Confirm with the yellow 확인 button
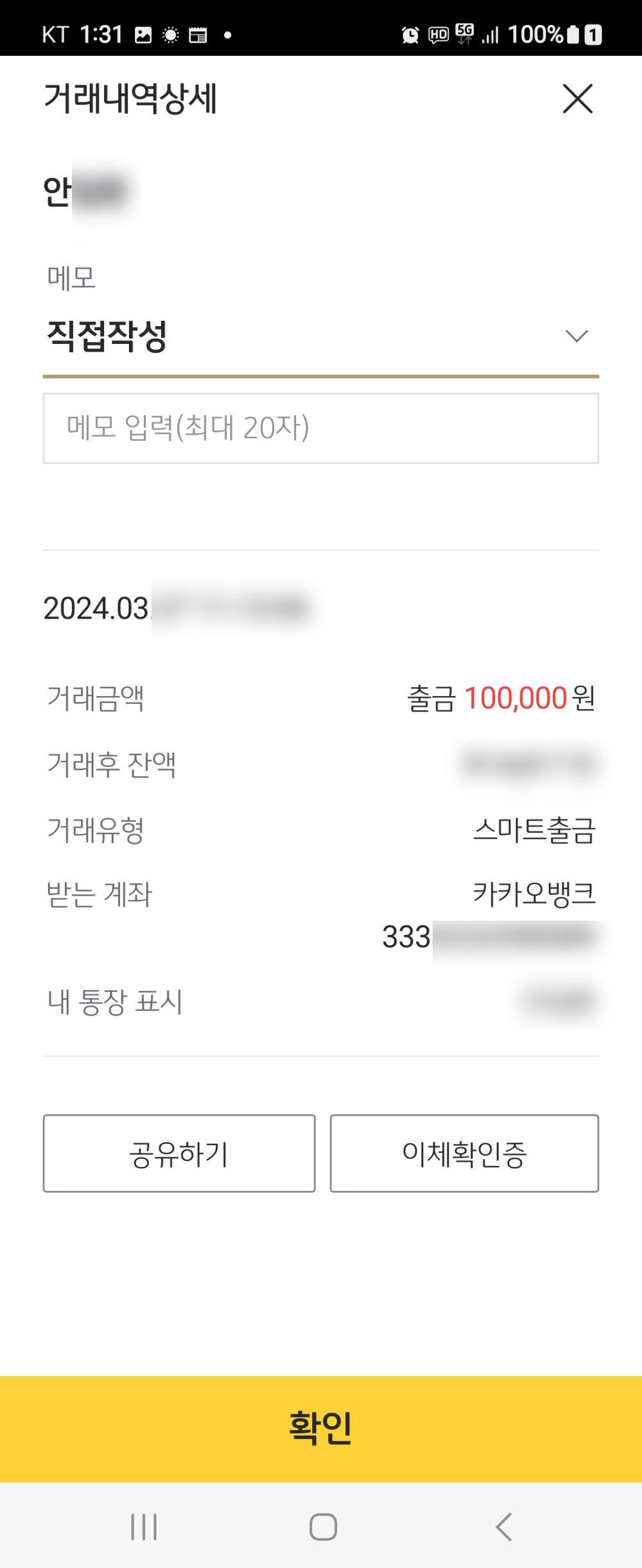 320,1428
